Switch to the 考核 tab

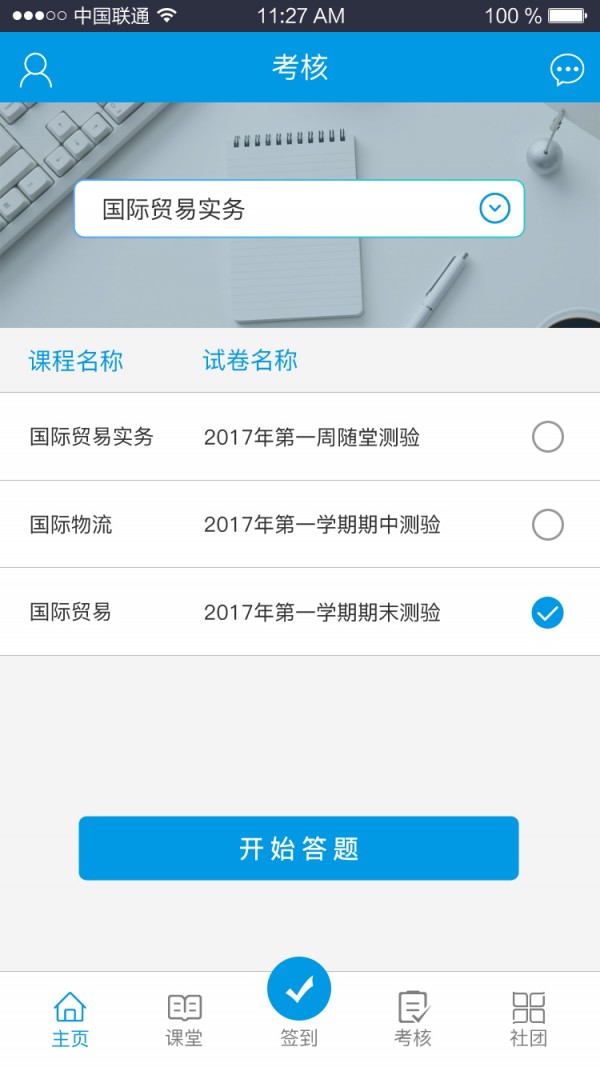pos(412,1019)
